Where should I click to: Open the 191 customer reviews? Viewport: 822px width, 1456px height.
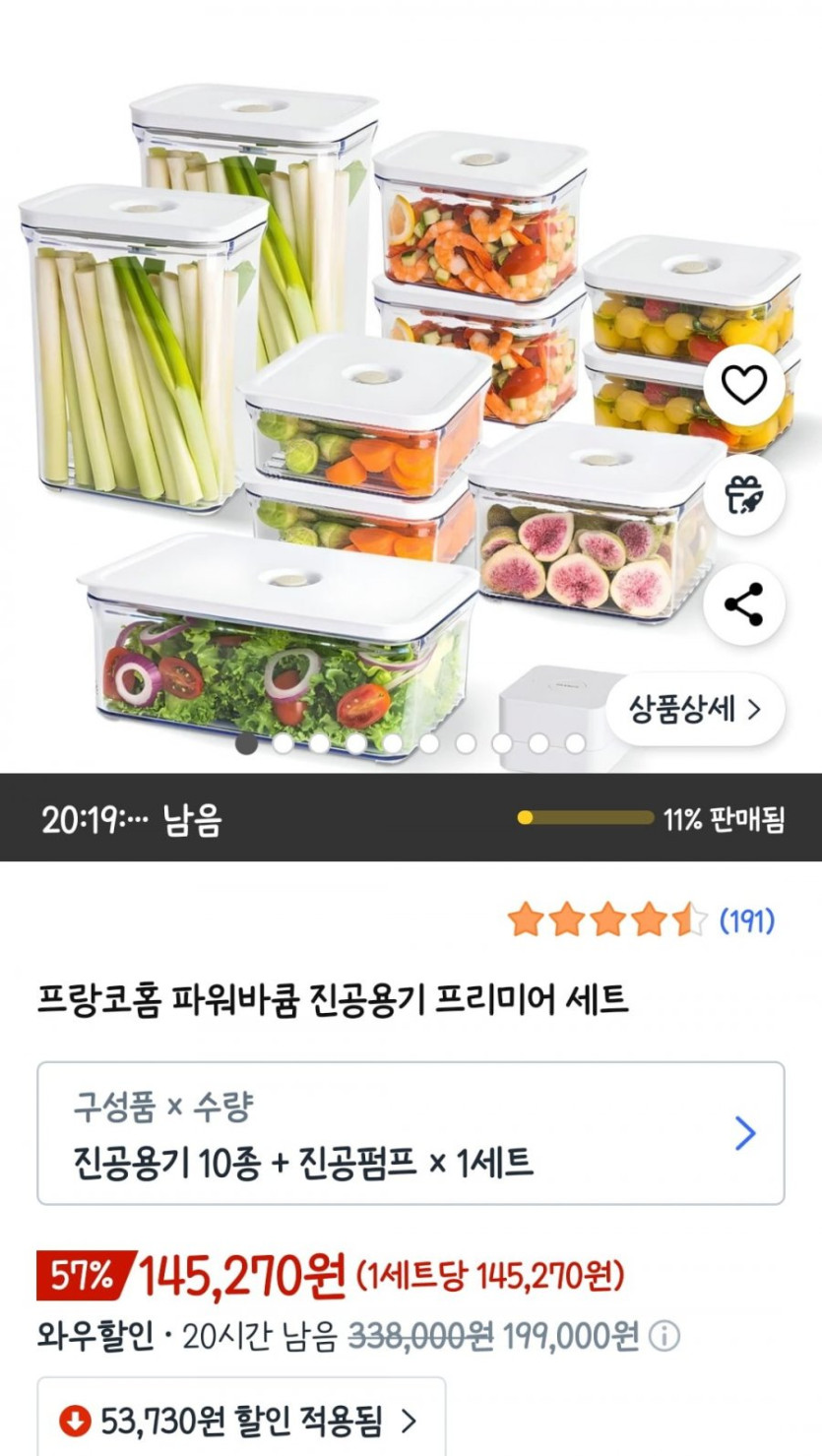747,921
